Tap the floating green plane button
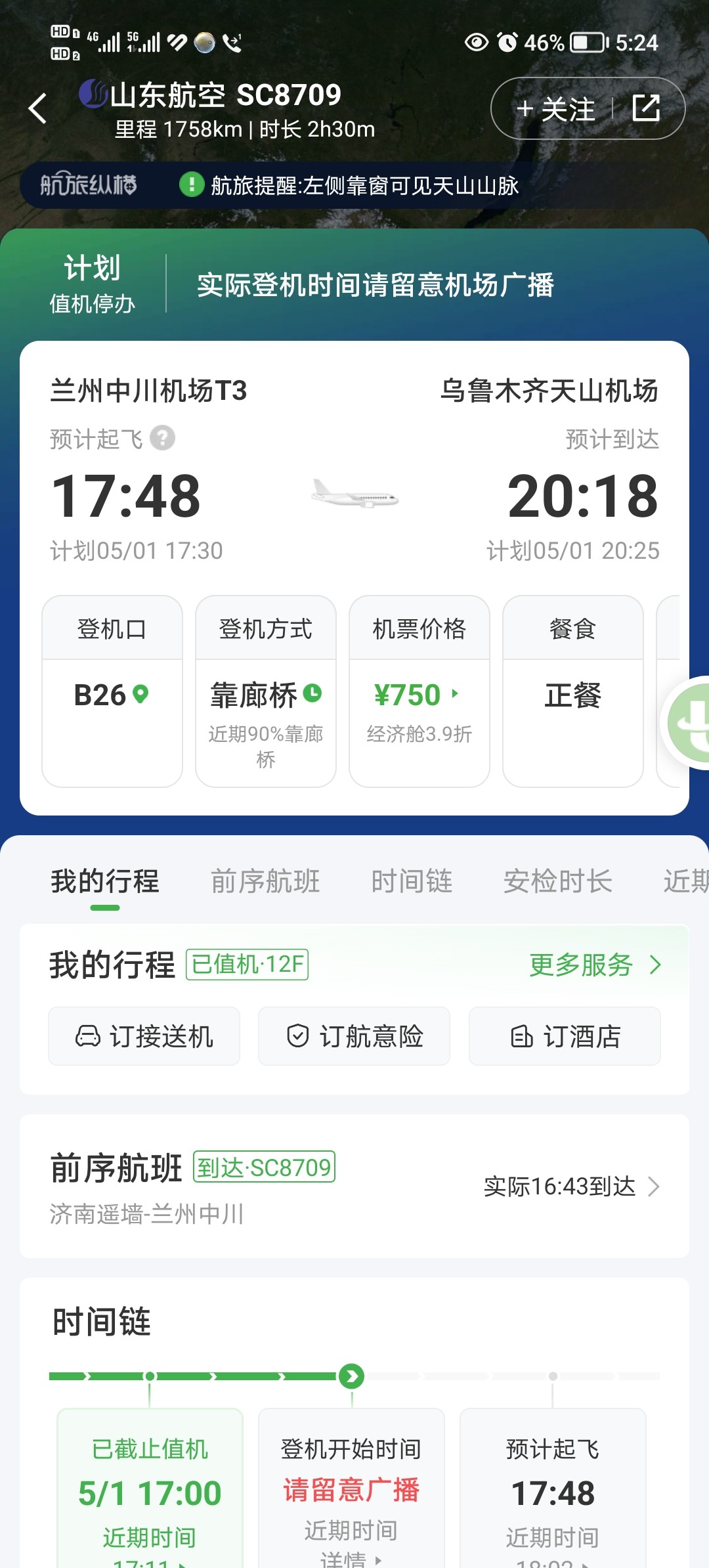Screen dimensions: 709x1568 687,722
